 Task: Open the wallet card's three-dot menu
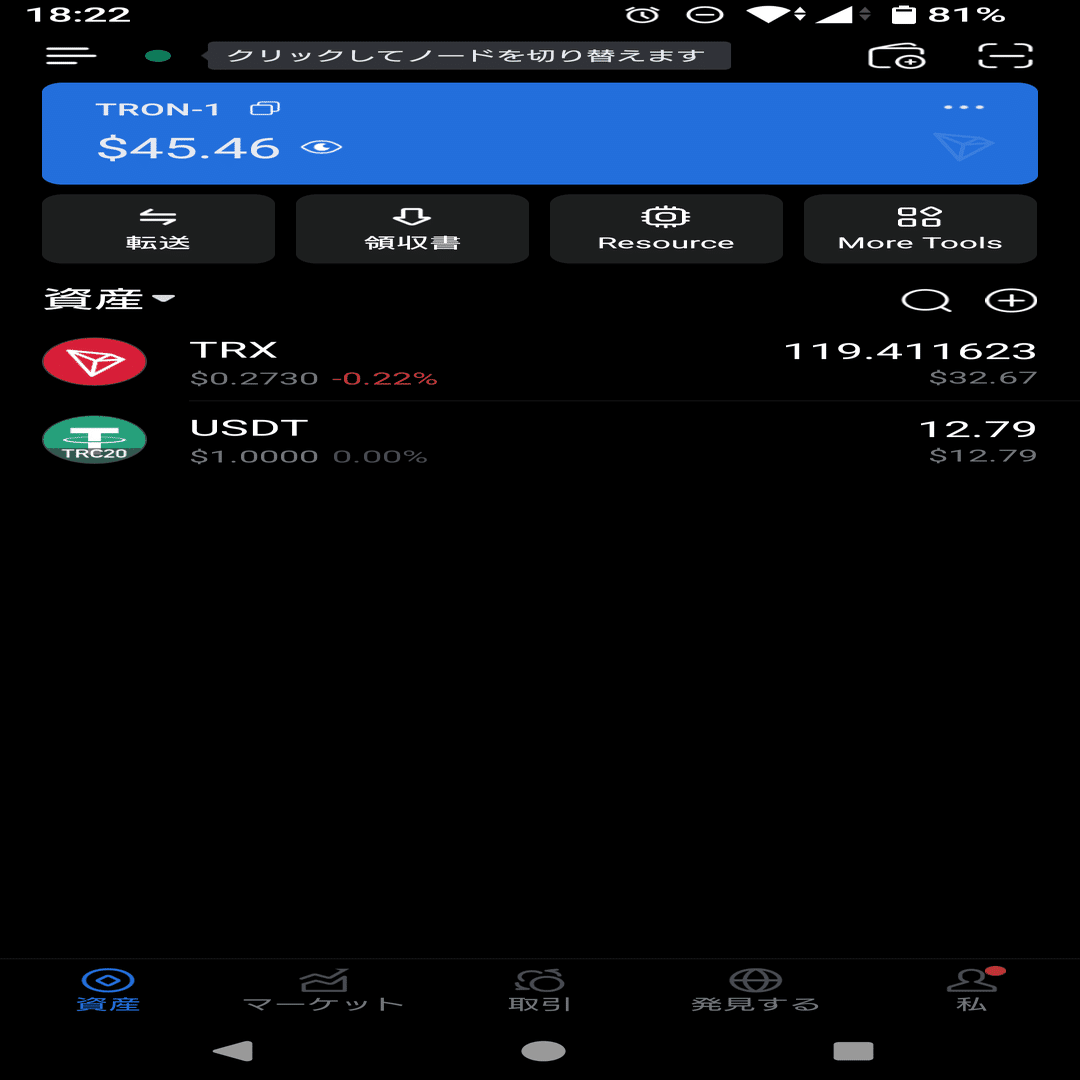click(964, 107)
